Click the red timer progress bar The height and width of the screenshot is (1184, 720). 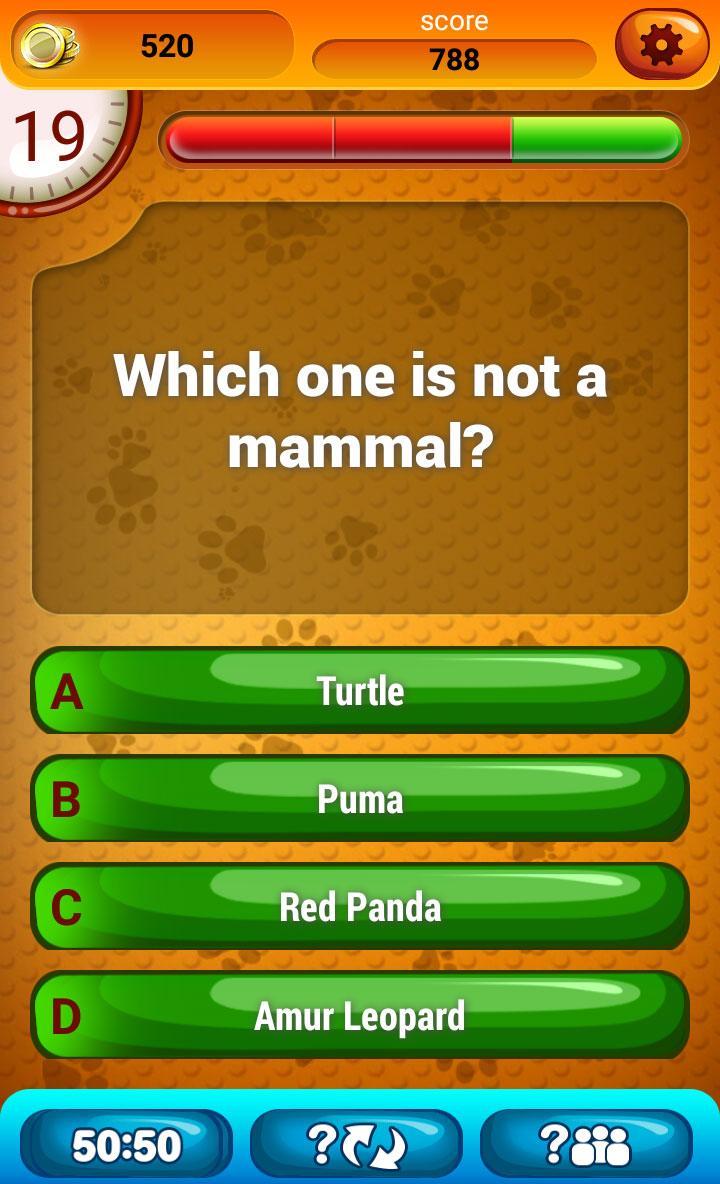(x=340, y=139)
